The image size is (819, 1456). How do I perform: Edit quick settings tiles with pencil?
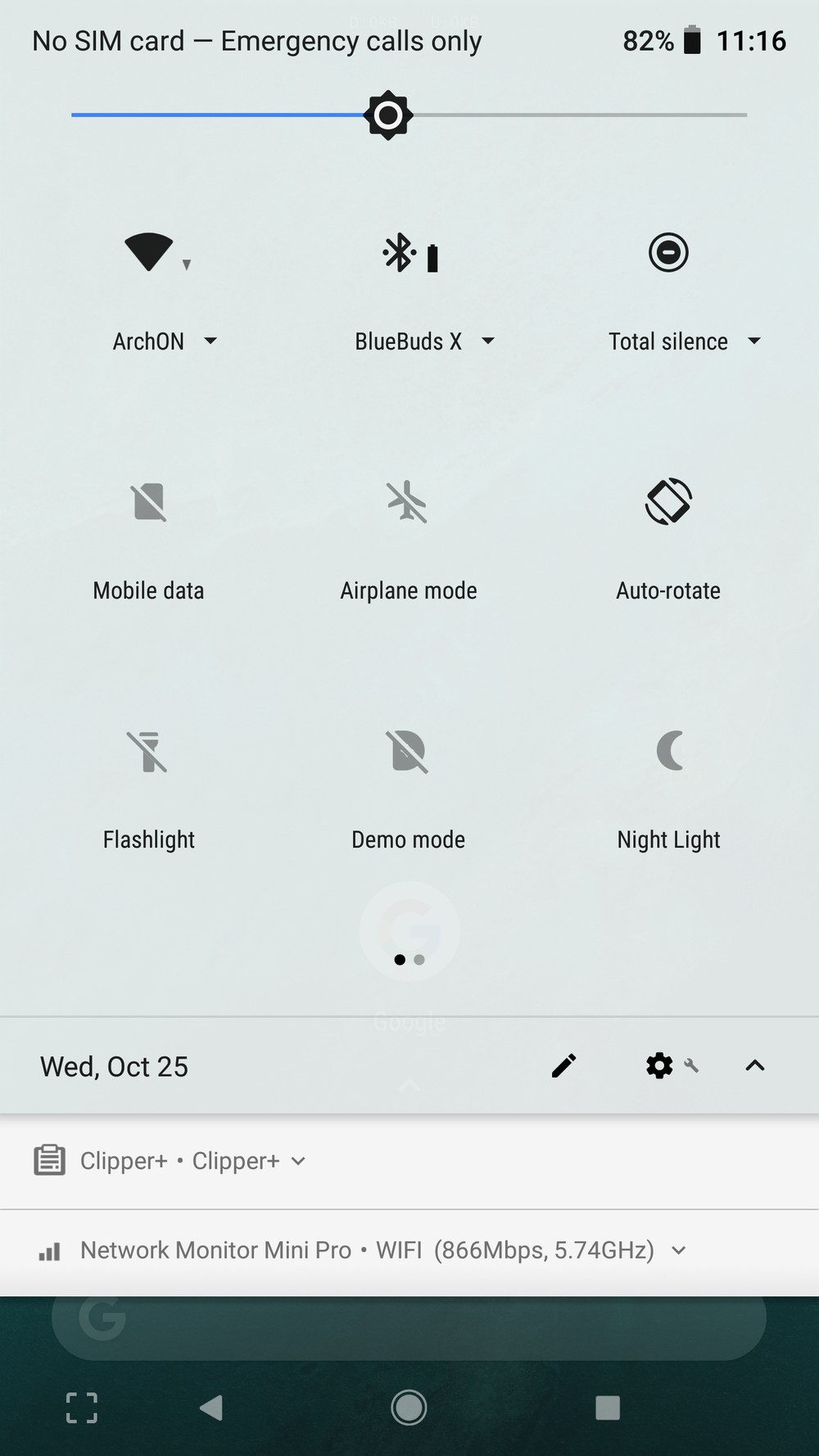coord(563,1065)
